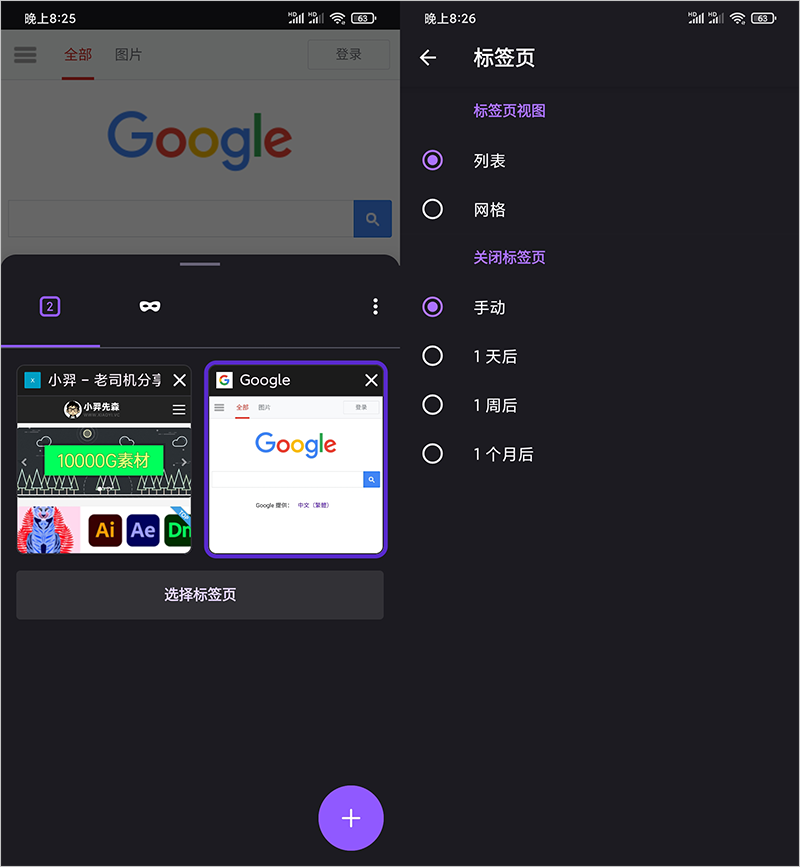Go back from 标签页 settings
The width and height of the screenshot is (800, 867).
(x=428, y=58)
